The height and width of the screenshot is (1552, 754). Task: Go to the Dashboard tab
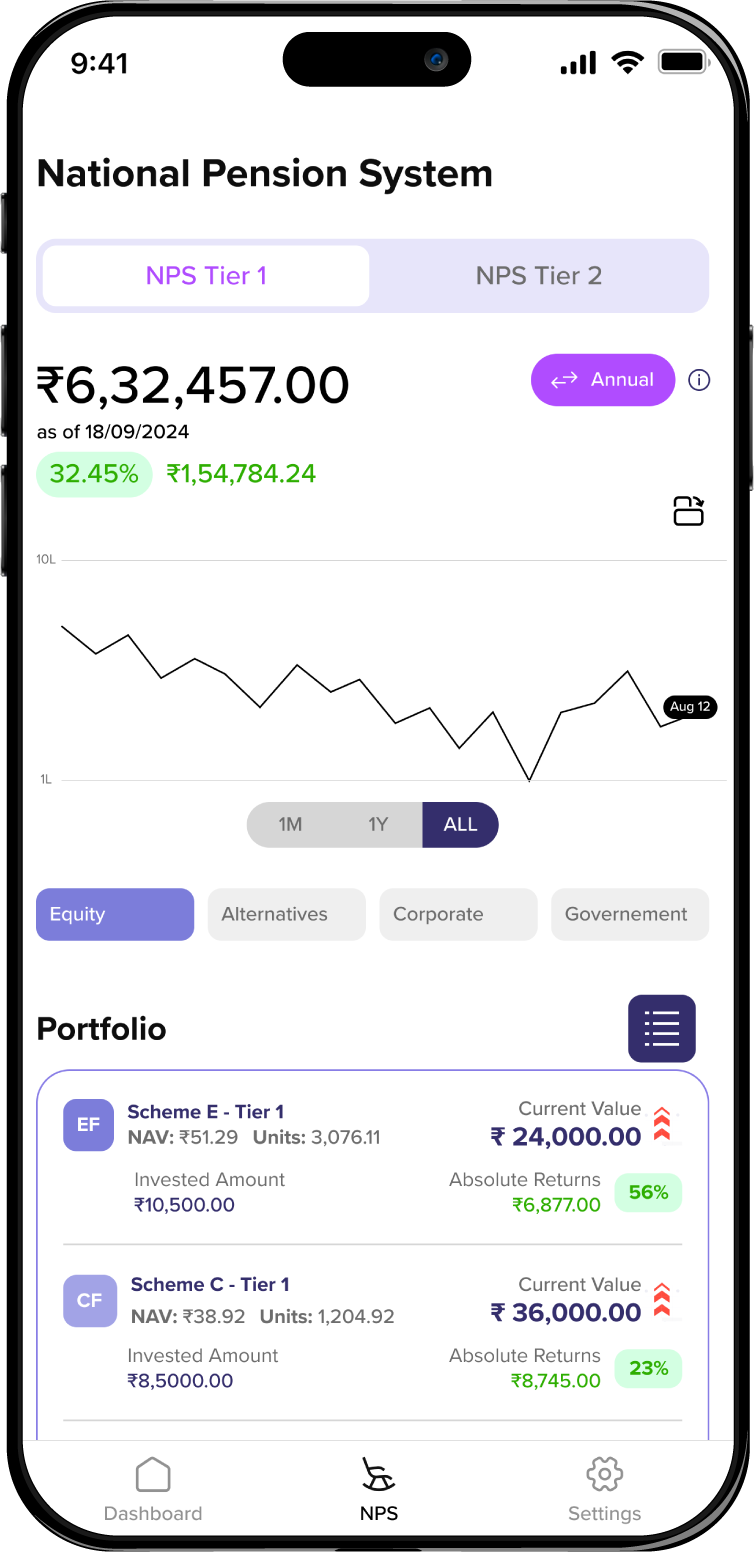coord(153,1489)
